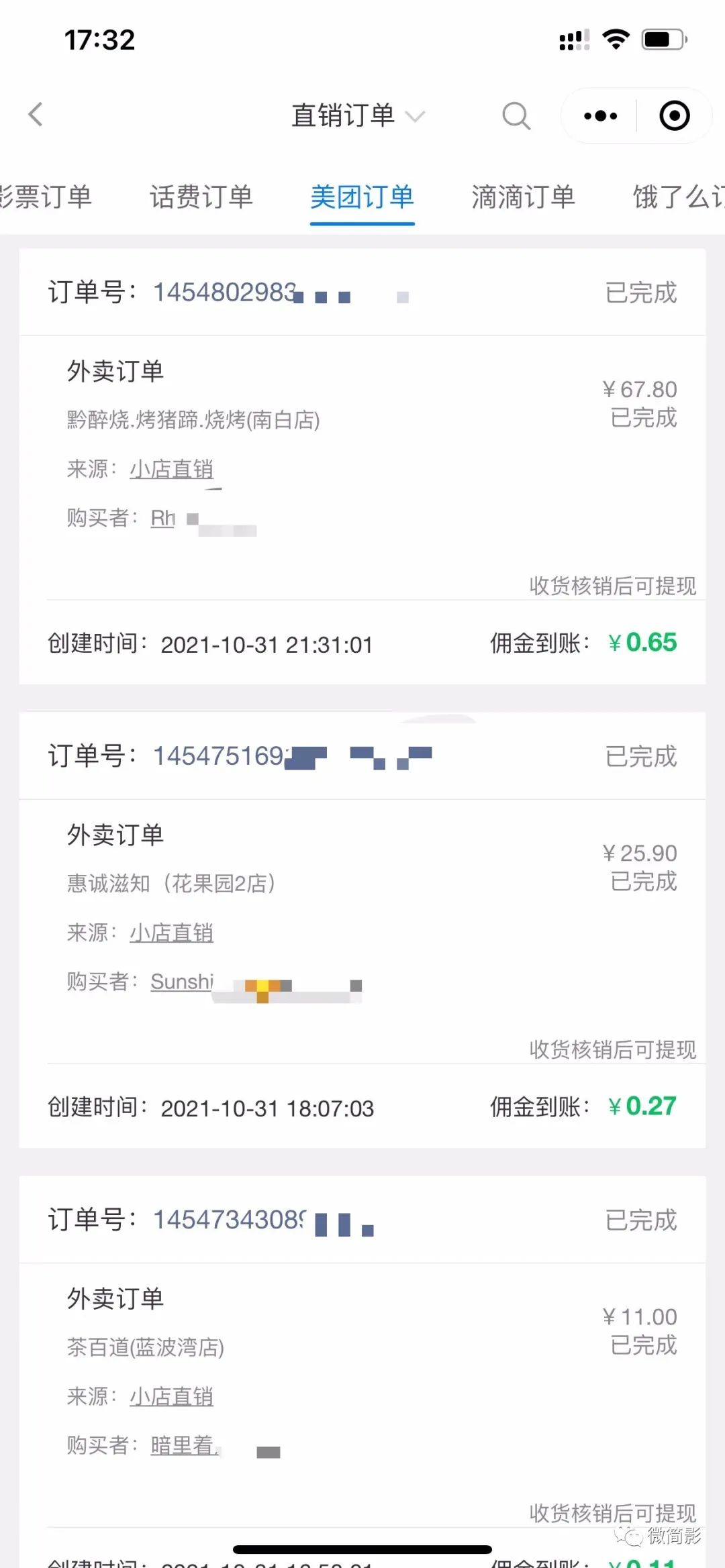The width and height of the screenshot is (725, 1568).
Task: View buyer Rh in the ¥67.80 order
Action: click(x=163, y=518)
